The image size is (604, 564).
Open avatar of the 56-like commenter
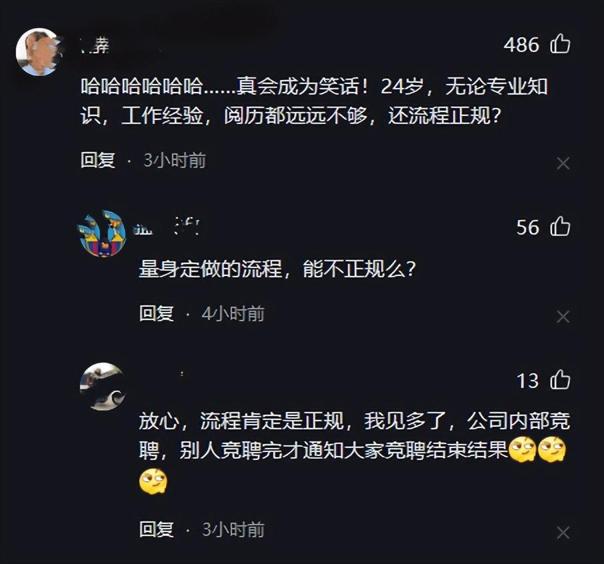(x=101, y=234)
